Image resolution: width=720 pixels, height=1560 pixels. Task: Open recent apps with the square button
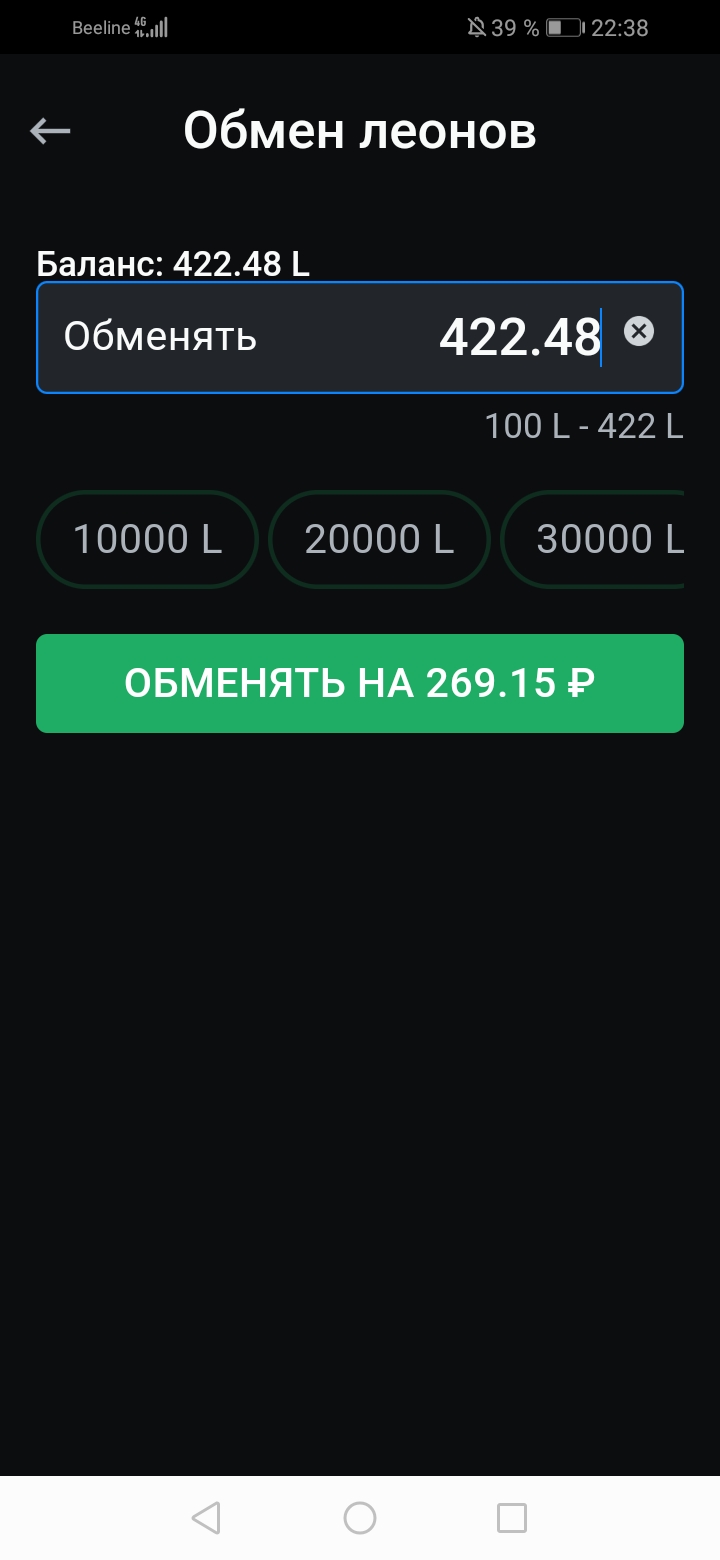tap(513, 1518)
